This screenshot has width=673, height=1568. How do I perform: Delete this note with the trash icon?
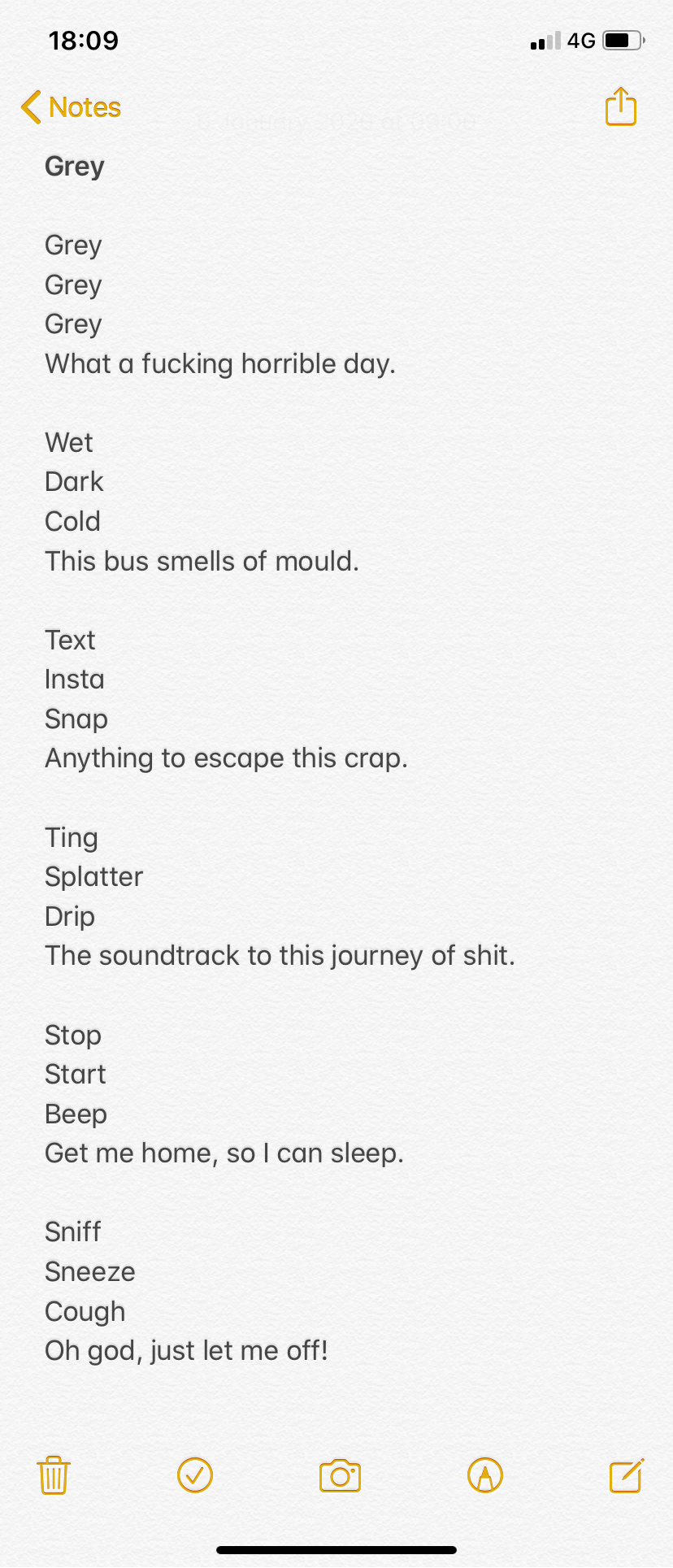[54, 1475]
